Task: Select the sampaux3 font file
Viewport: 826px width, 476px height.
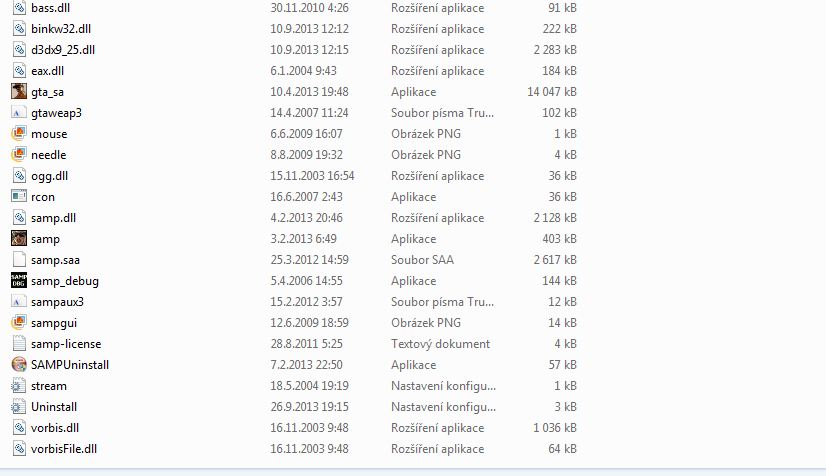Action: tap(57, 302)
